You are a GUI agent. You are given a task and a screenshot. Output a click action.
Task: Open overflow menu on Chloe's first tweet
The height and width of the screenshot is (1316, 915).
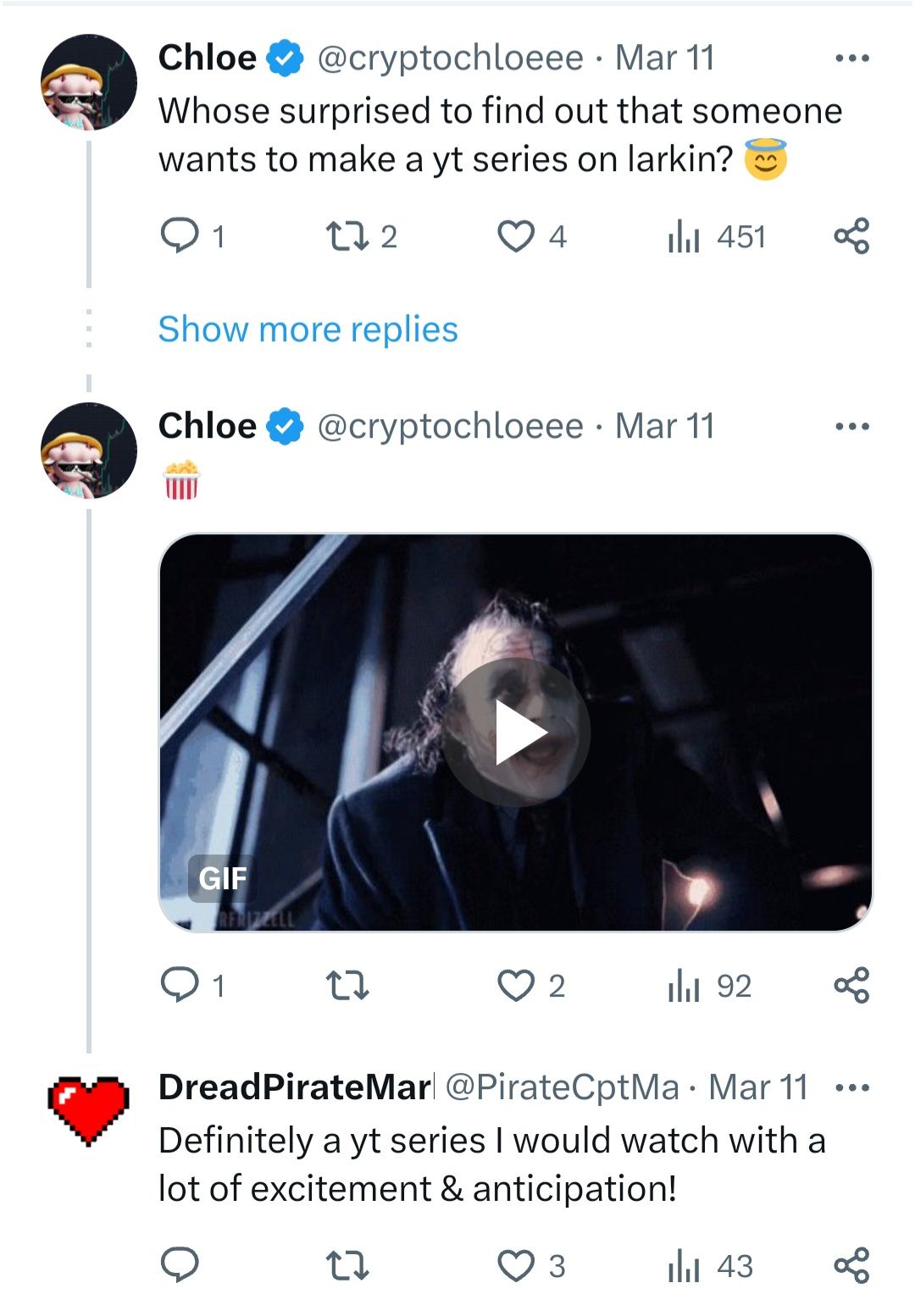pyautogui.click(x=851, y=58)
